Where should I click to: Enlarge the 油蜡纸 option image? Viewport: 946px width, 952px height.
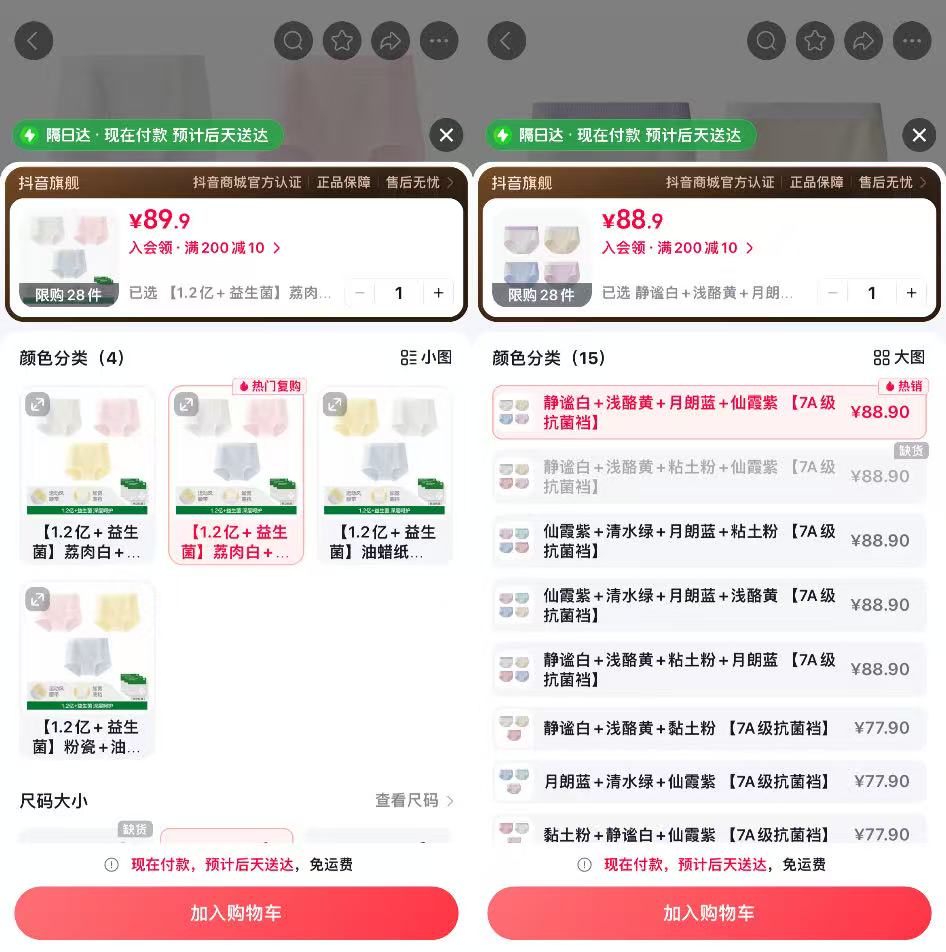pos(335,404)
